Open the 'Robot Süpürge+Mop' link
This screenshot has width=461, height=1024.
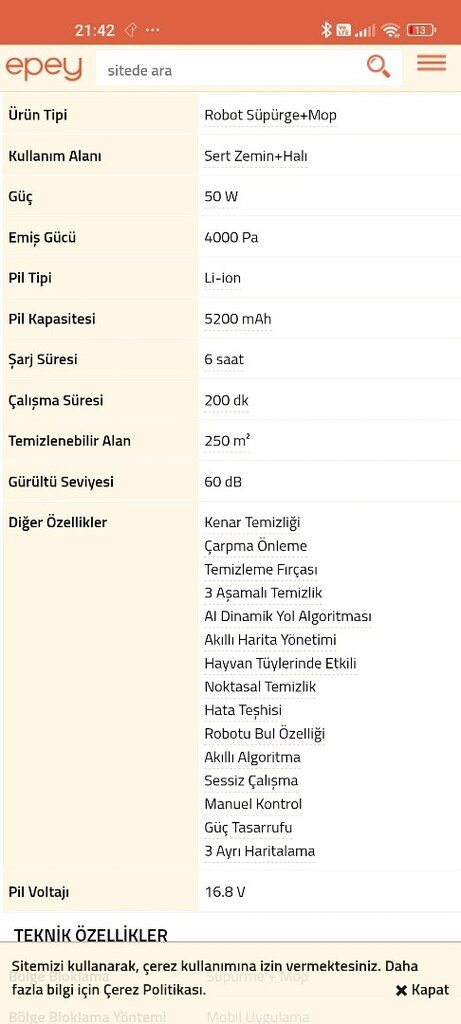point(270,116)
